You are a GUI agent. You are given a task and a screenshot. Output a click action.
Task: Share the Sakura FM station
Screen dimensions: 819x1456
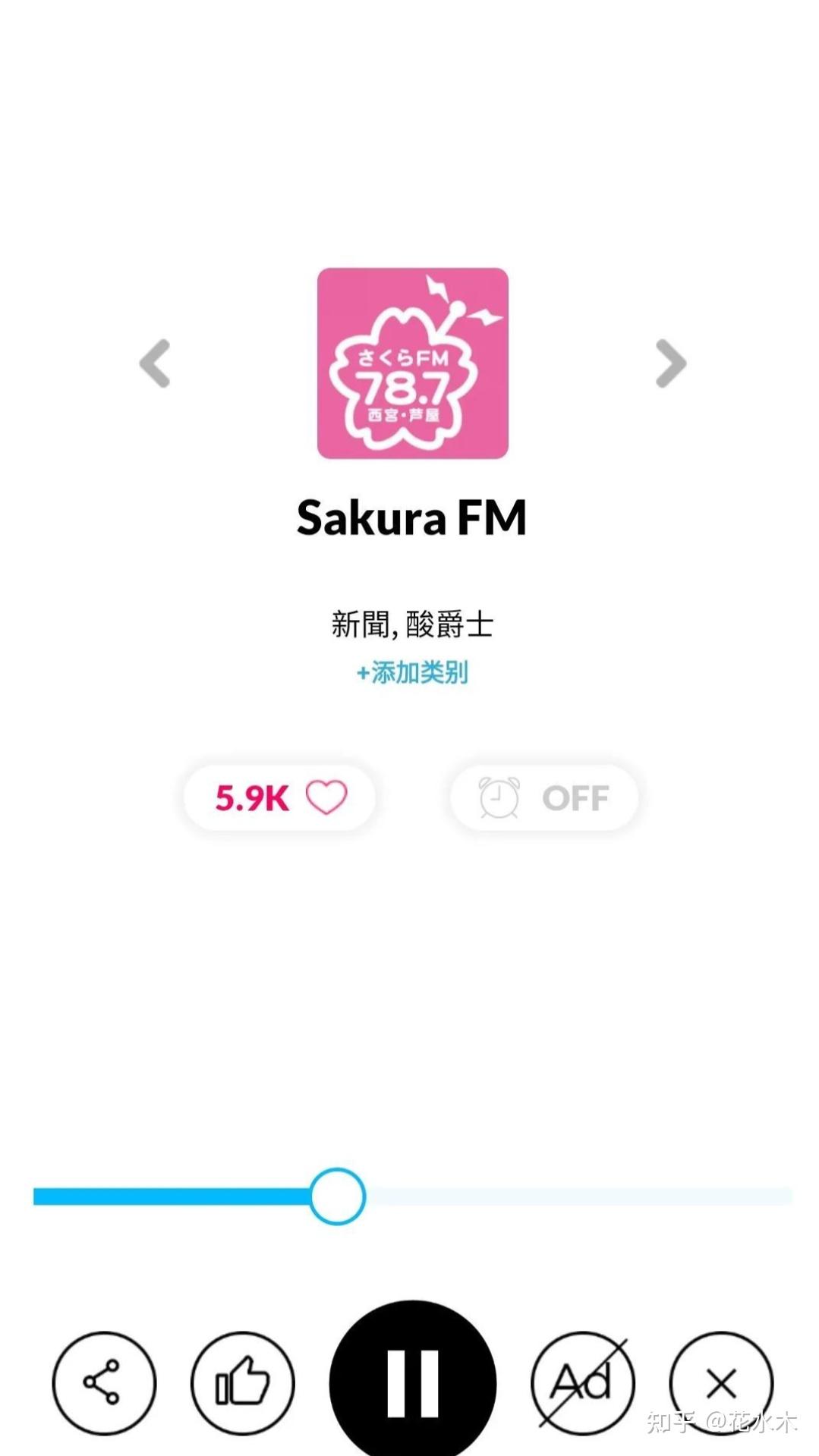pyautogui.click(x=104, y=1382)
